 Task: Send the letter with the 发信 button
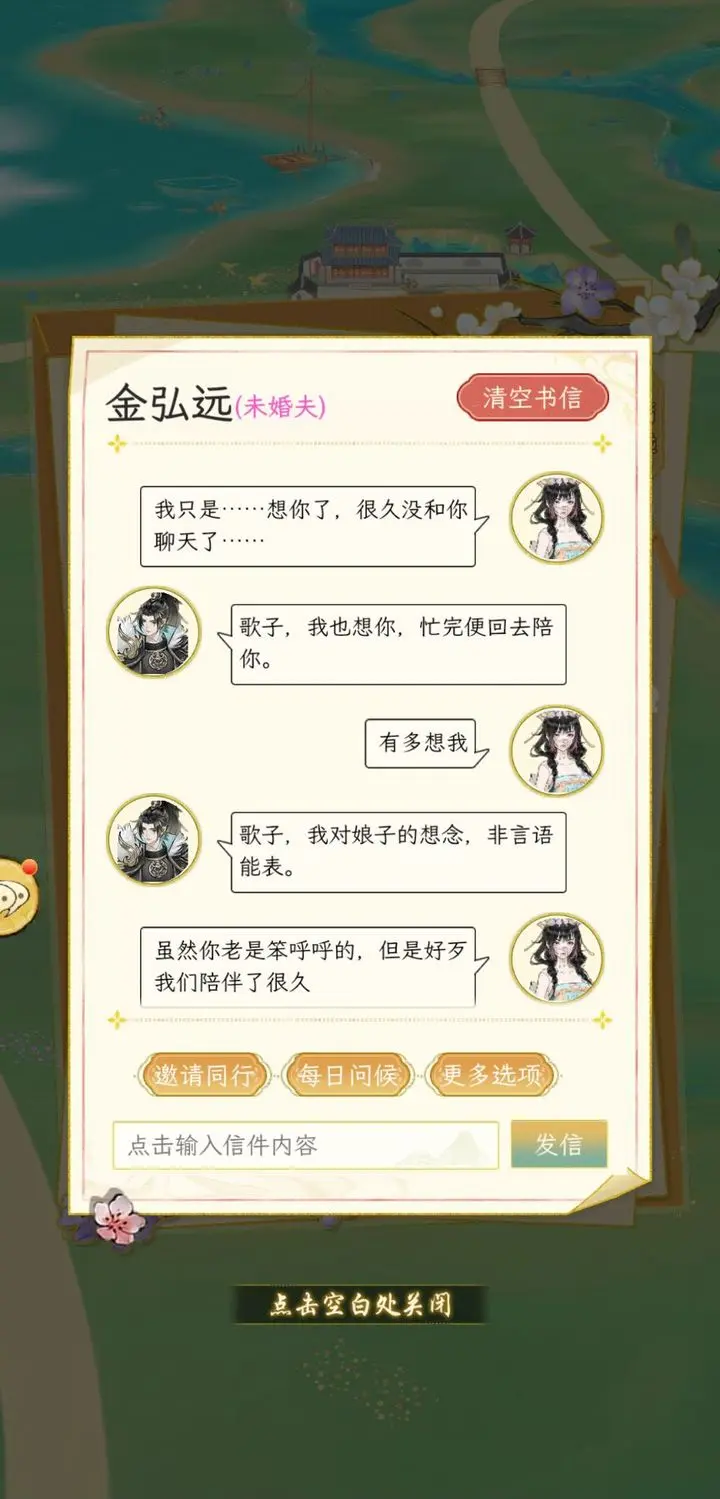click(x=558, y=1145)
